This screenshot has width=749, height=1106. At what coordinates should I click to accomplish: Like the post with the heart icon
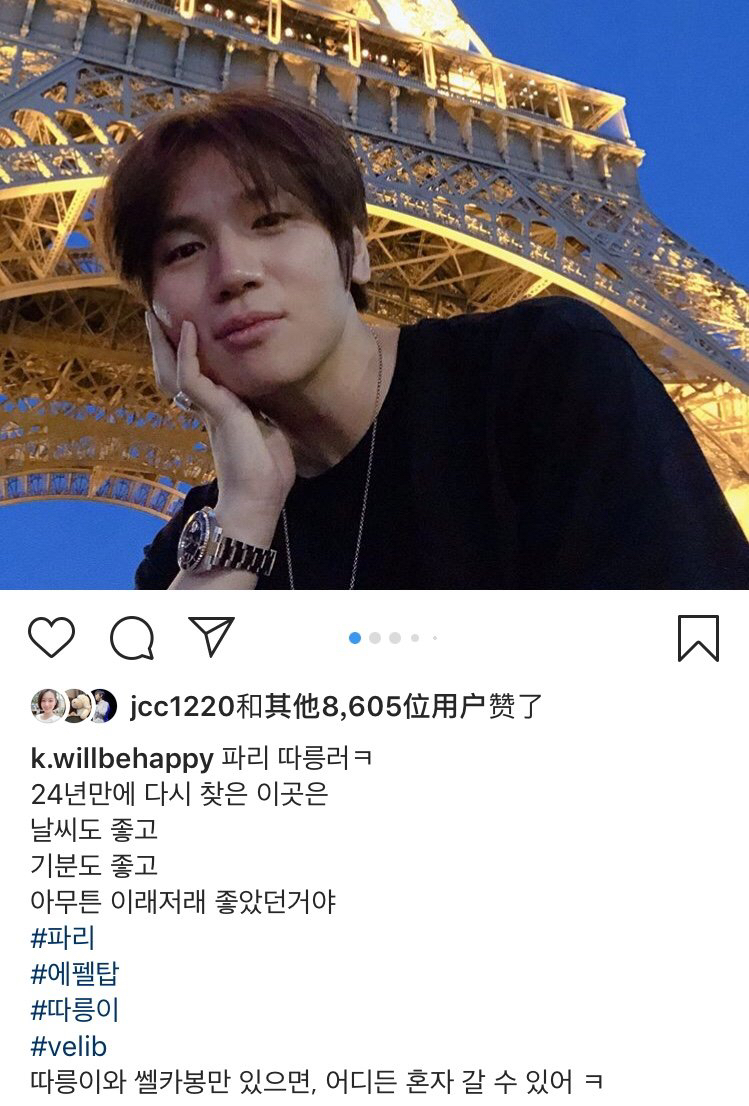(x=51, y=637)
